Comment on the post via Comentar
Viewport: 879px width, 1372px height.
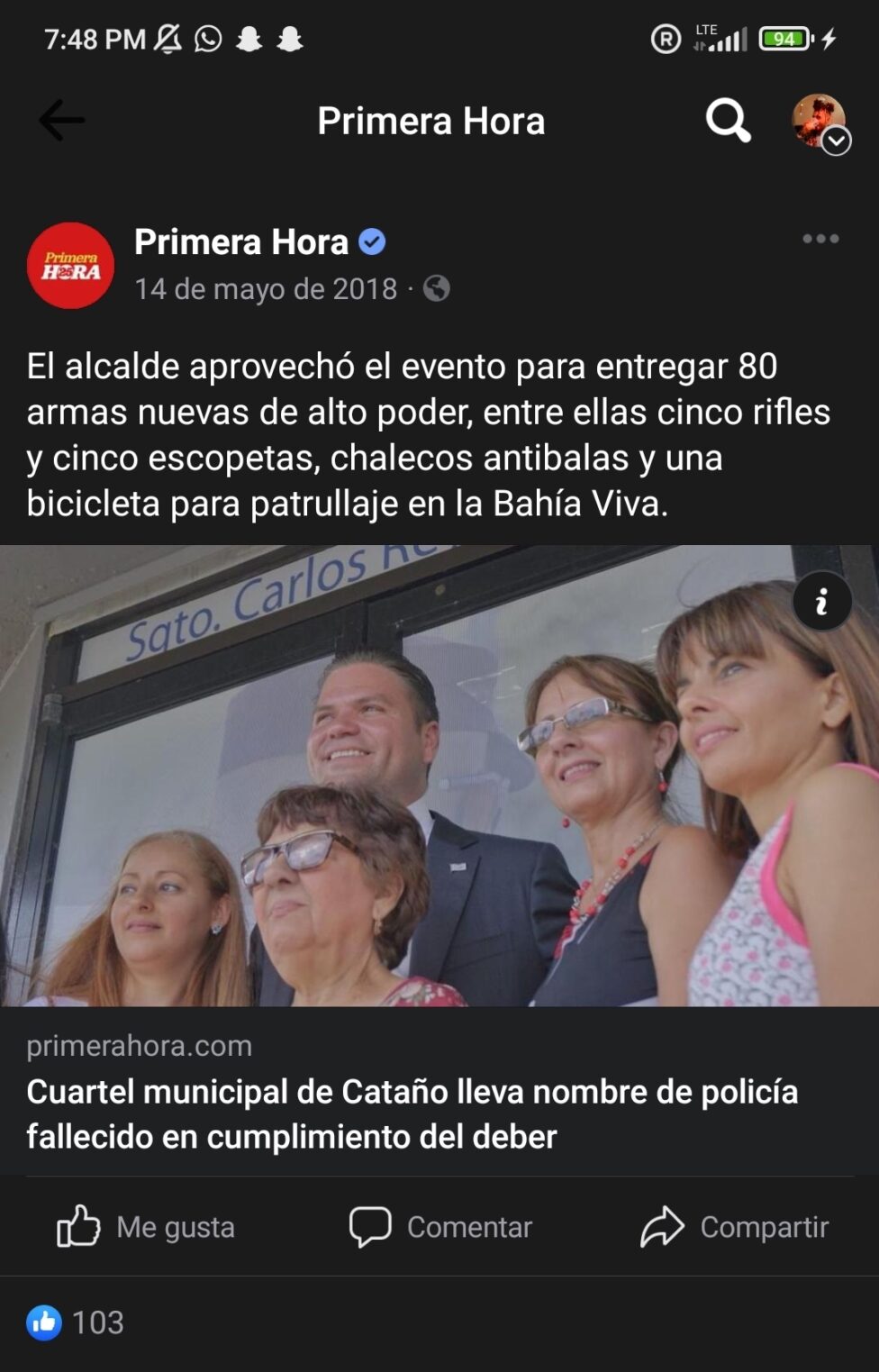point(440,1226)
